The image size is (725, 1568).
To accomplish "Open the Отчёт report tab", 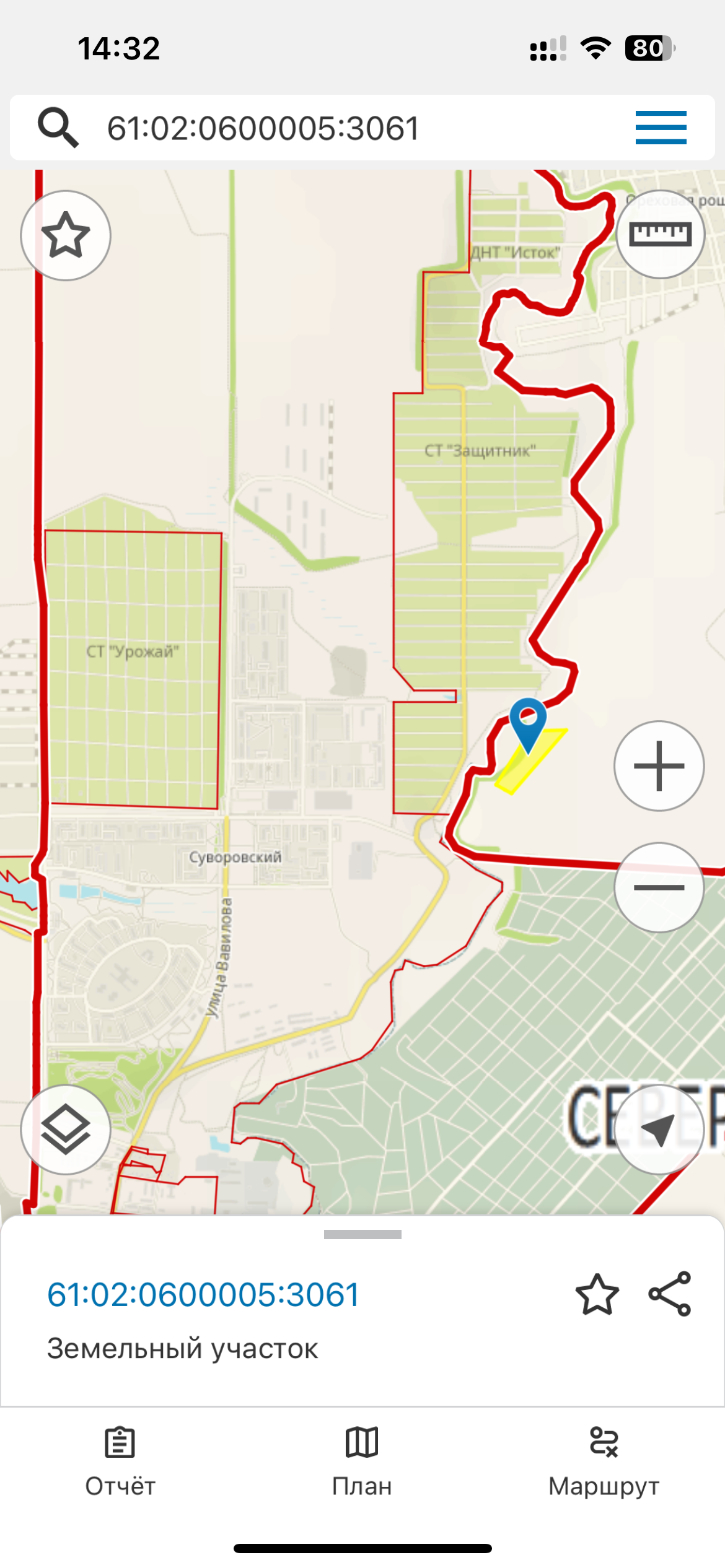I will click(120, 1461).
